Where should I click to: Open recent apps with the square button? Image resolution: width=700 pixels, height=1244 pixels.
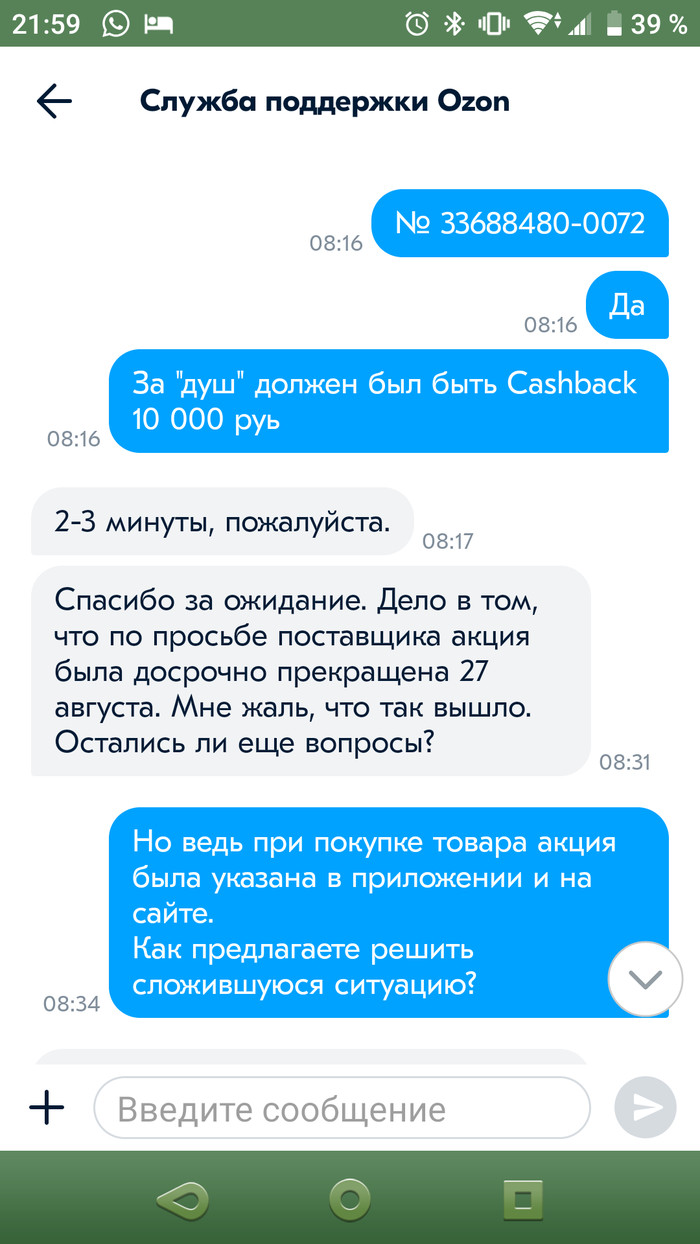(x=521, y=1197)
